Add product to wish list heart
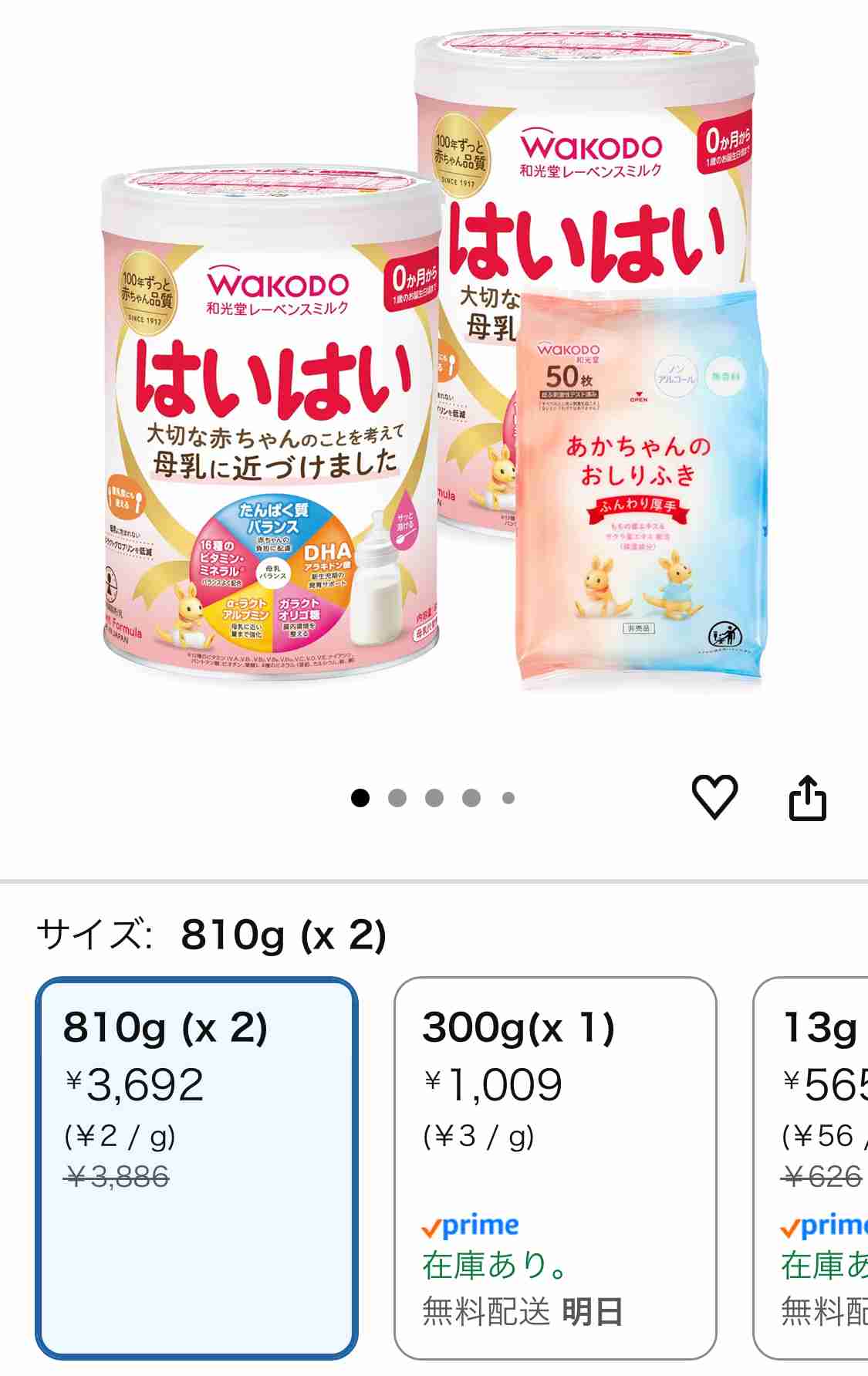 click(714, 797)
